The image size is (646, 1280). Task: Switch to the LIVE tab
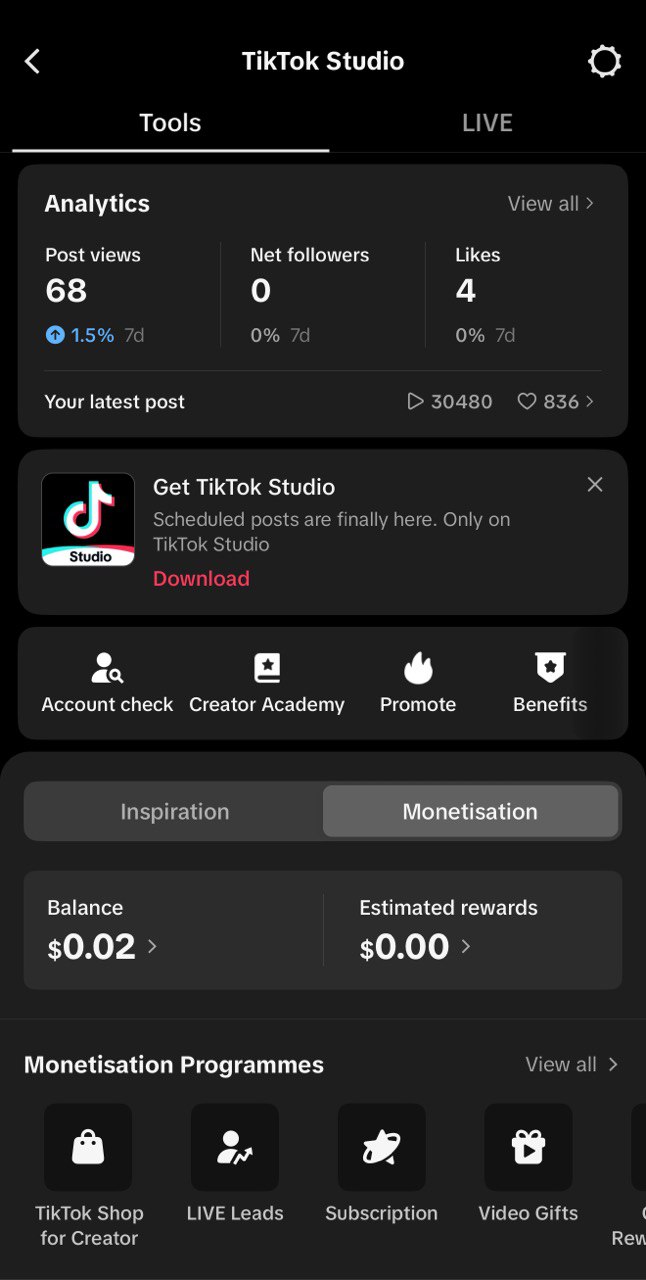coord(487,123)
